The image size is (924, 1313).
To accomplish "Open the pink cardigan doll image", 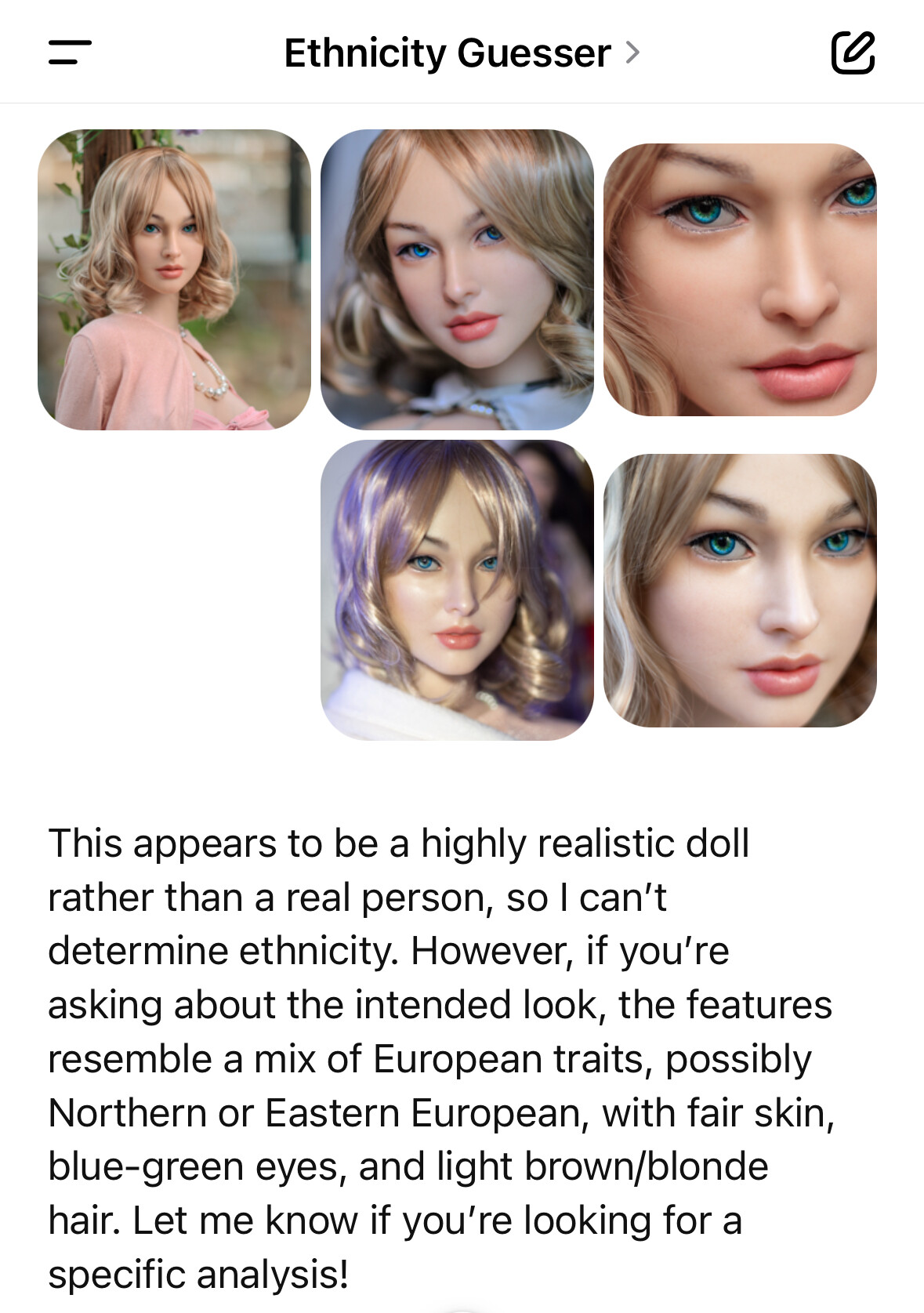I will [x=174, y=280].
